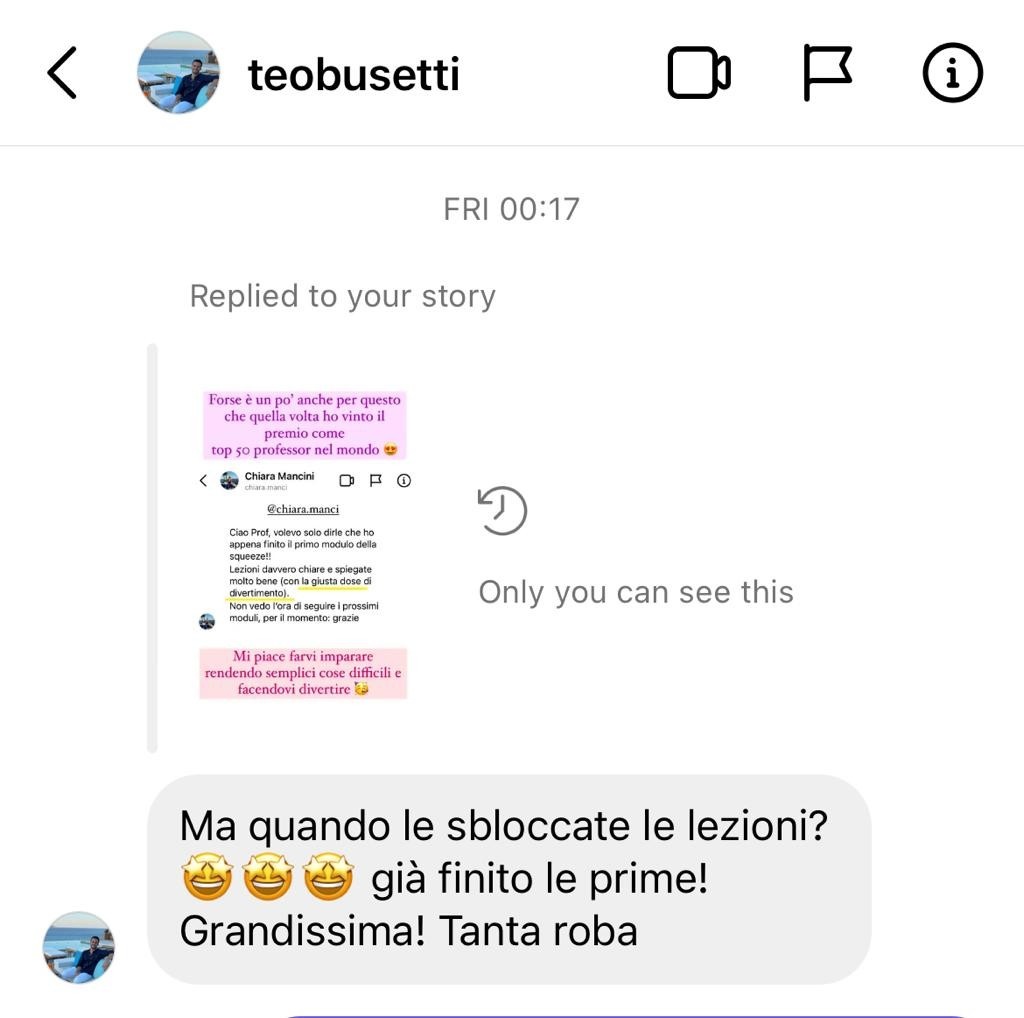The height and width of the screenshot is (1018, 1024).
Task: Open teobusetti's profile from the header
Action: click(x=352, y=74)
